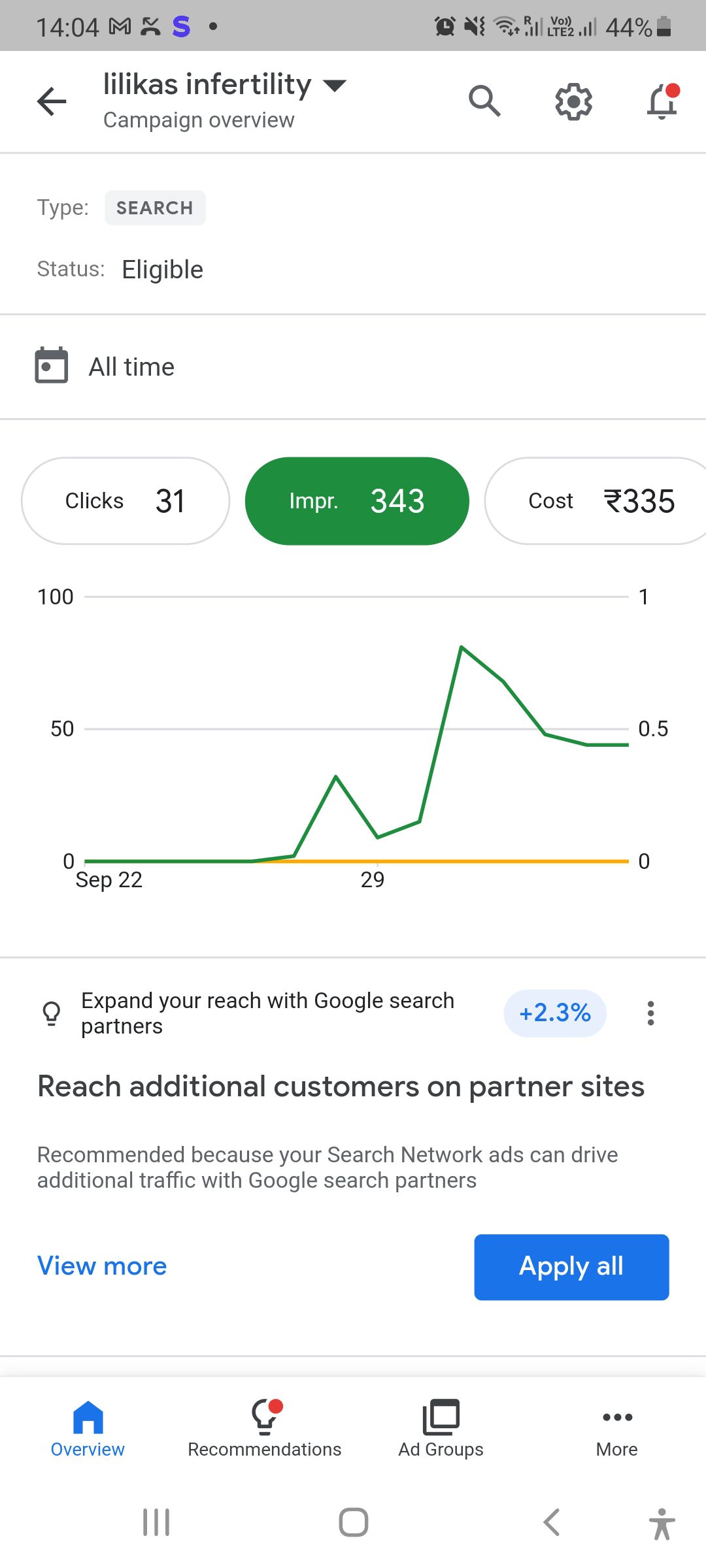Open the search magnifier icon

tap(484, 101)
